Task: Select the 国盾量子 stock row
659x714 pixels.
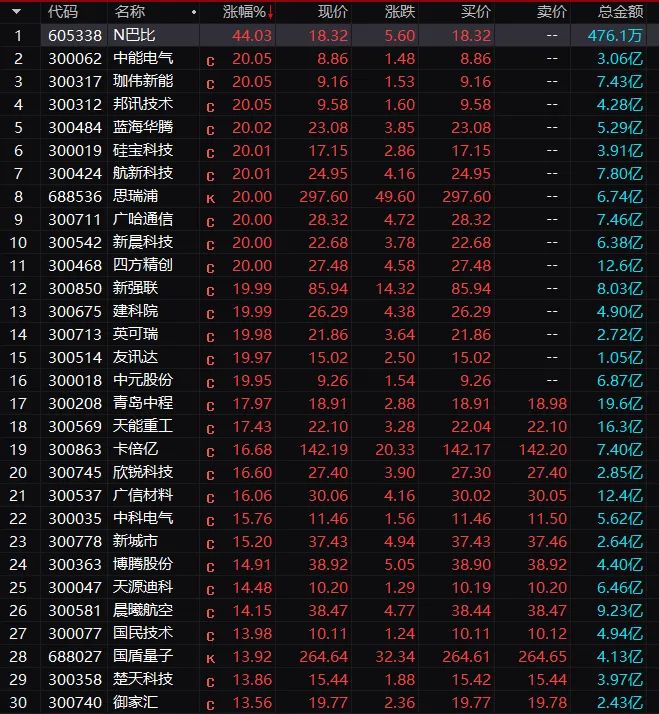Action: click(143, 655)
